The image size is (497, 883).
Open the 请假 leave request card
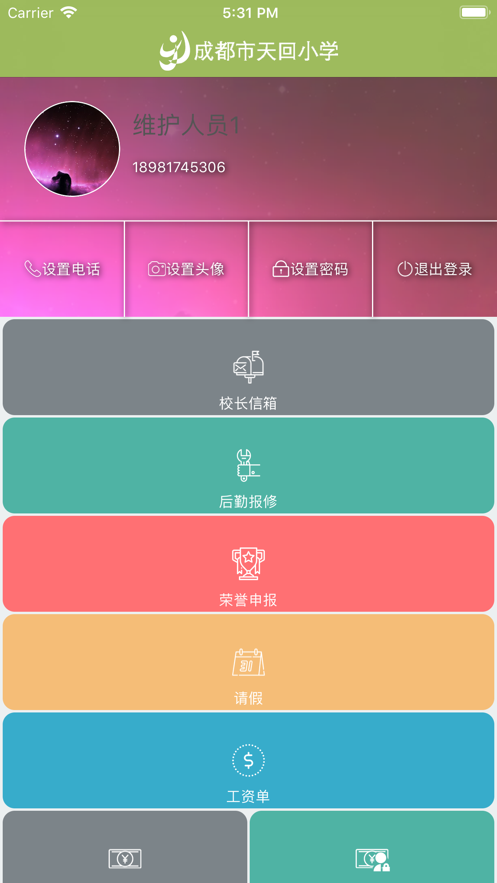click(248, 662)
